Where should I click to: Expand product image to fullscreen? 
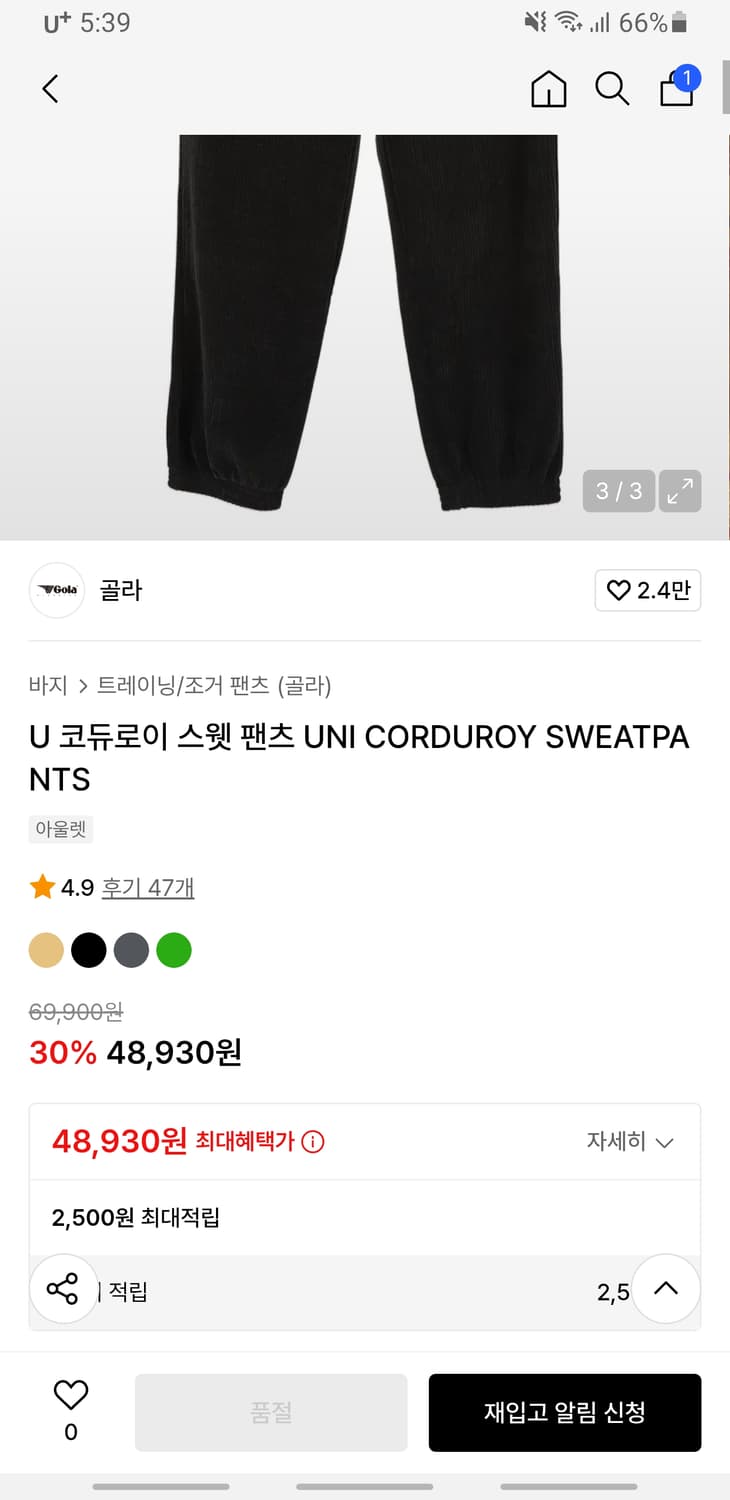[x=680, y=491]
